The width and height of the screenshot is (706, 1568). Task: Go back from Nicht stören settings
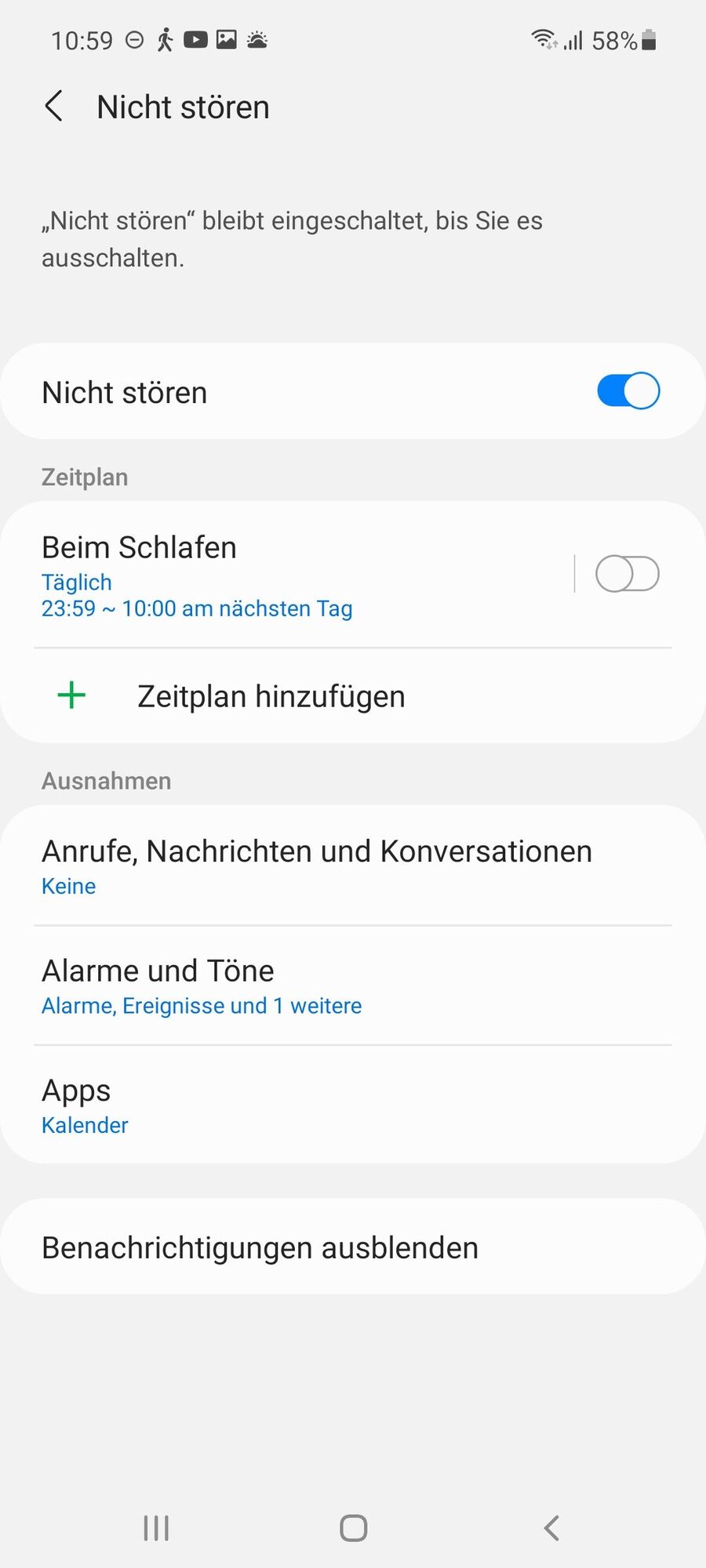pos(53,107)
